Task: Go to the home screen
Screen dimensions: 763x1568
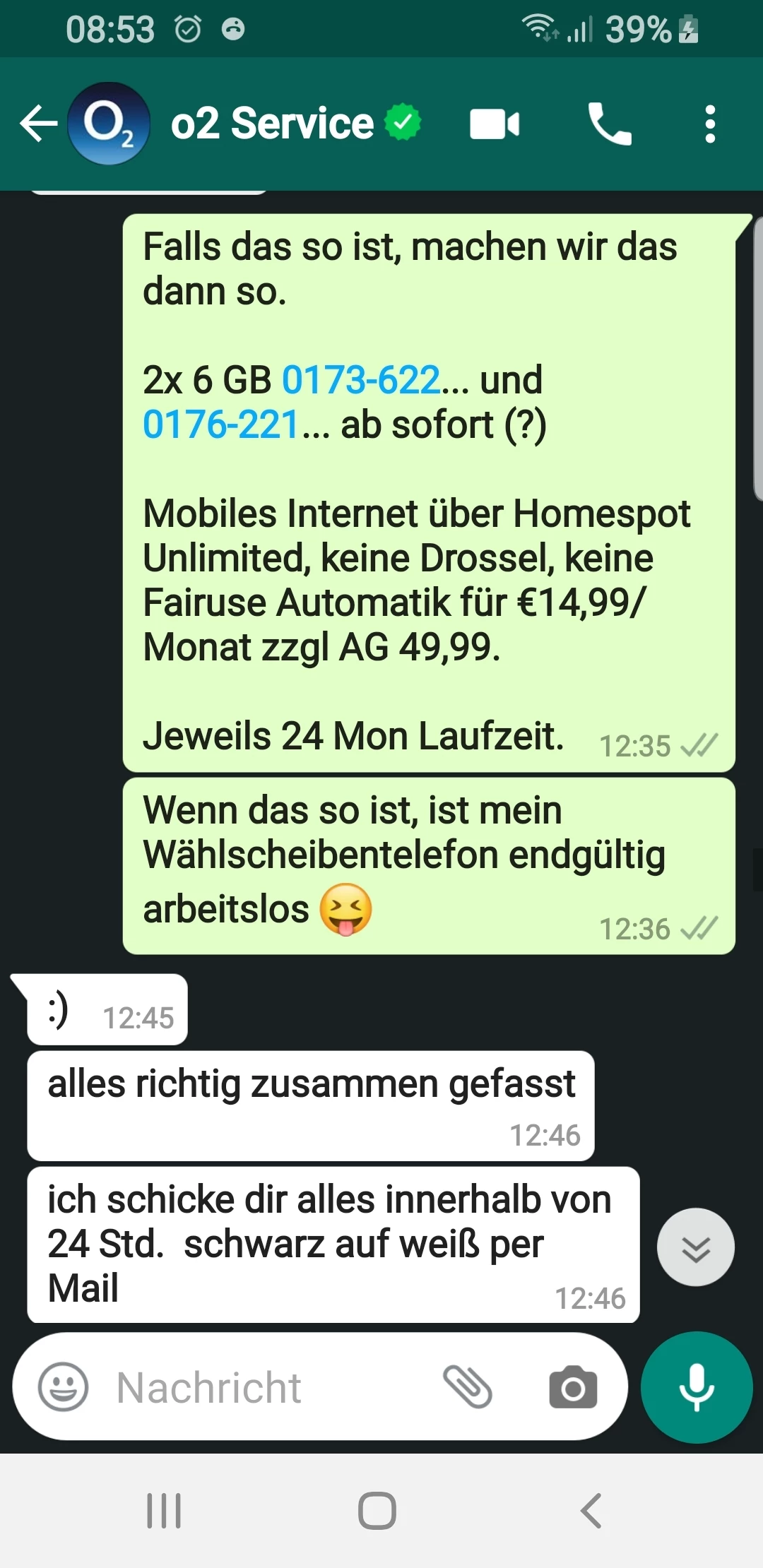Action: (x=377, y=1511)
